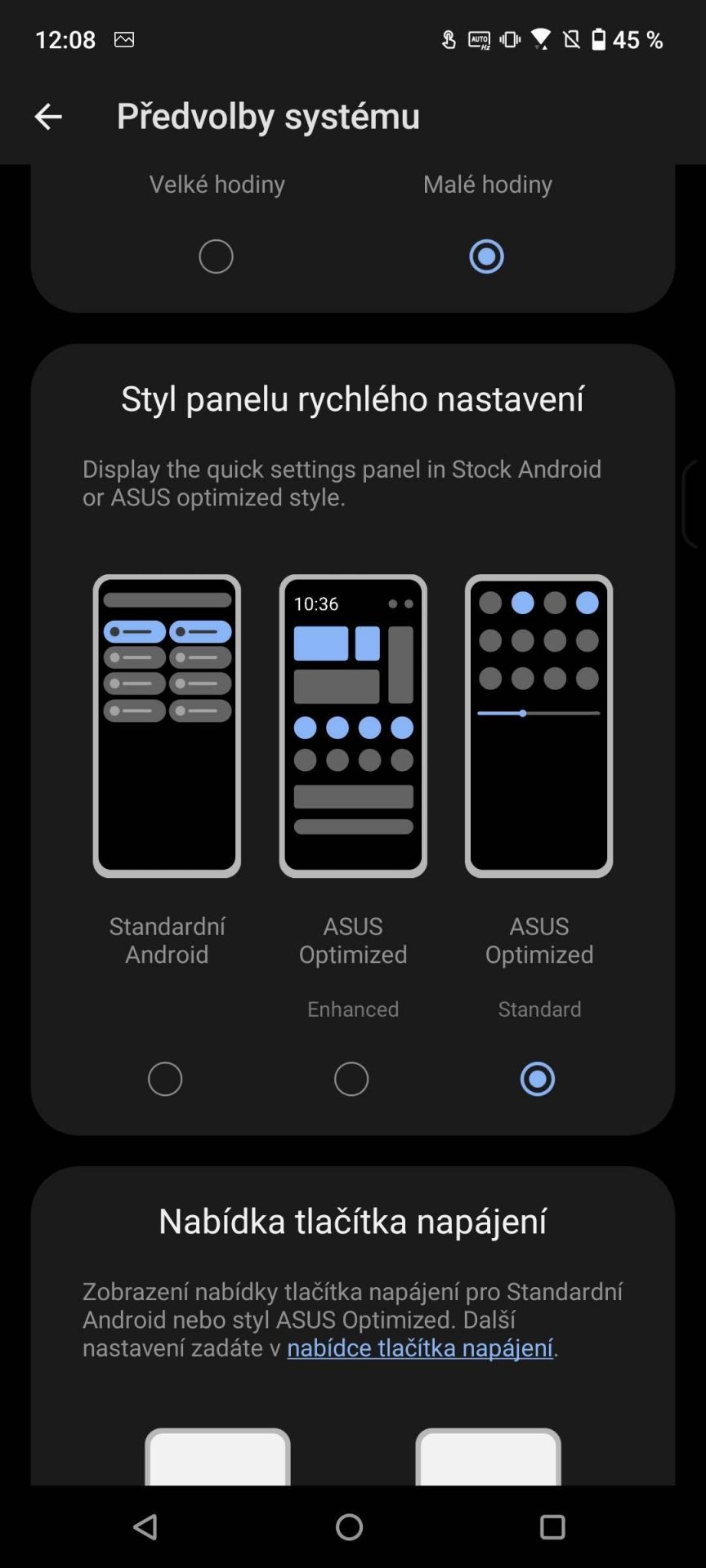Viewport: 706px width, 1568px height.
Task: Select the Malé hodiny radio button
Action: click(486, 256)
